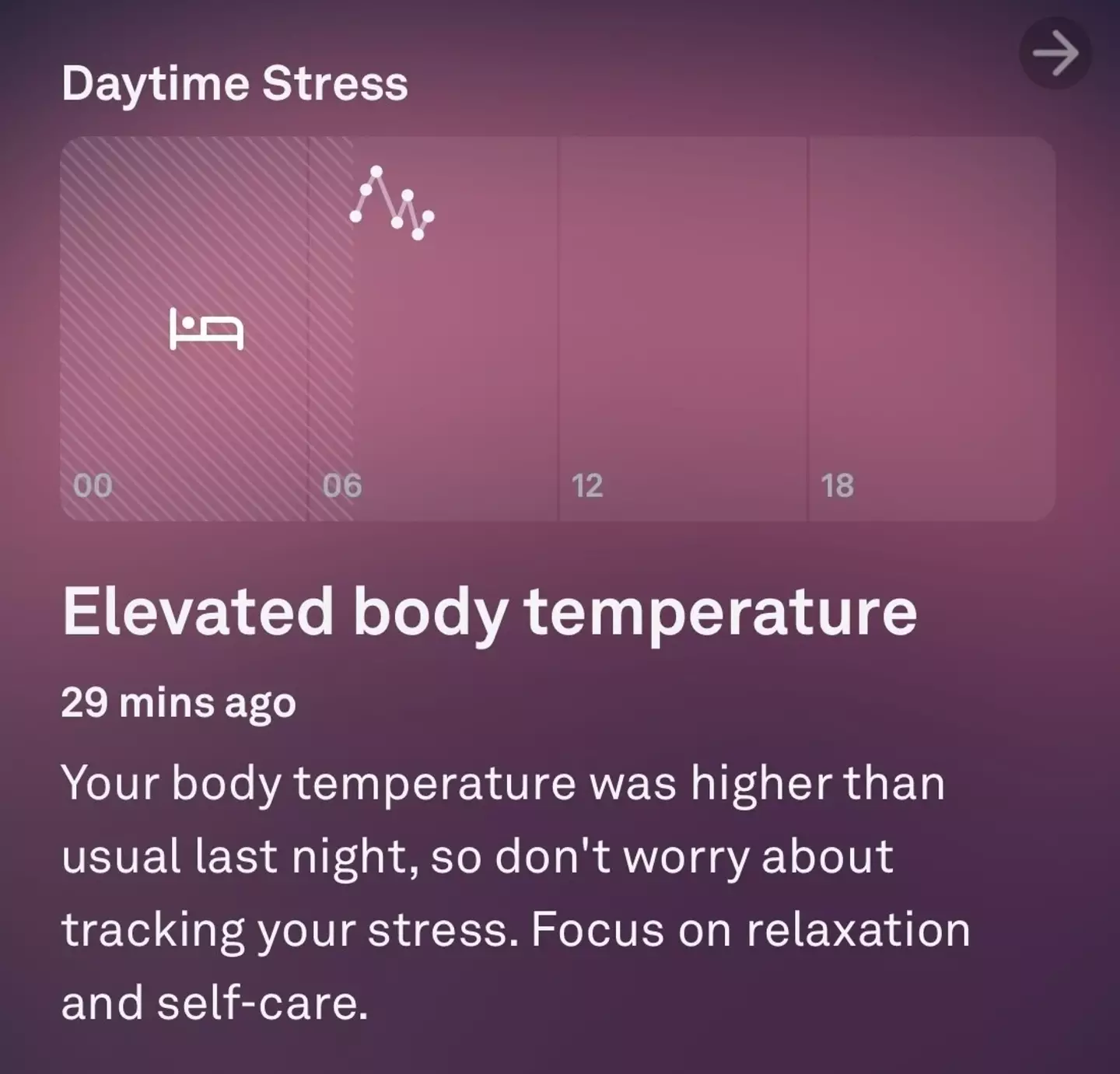Open Daytime Stress details with the arrow

coord(1055,54)
